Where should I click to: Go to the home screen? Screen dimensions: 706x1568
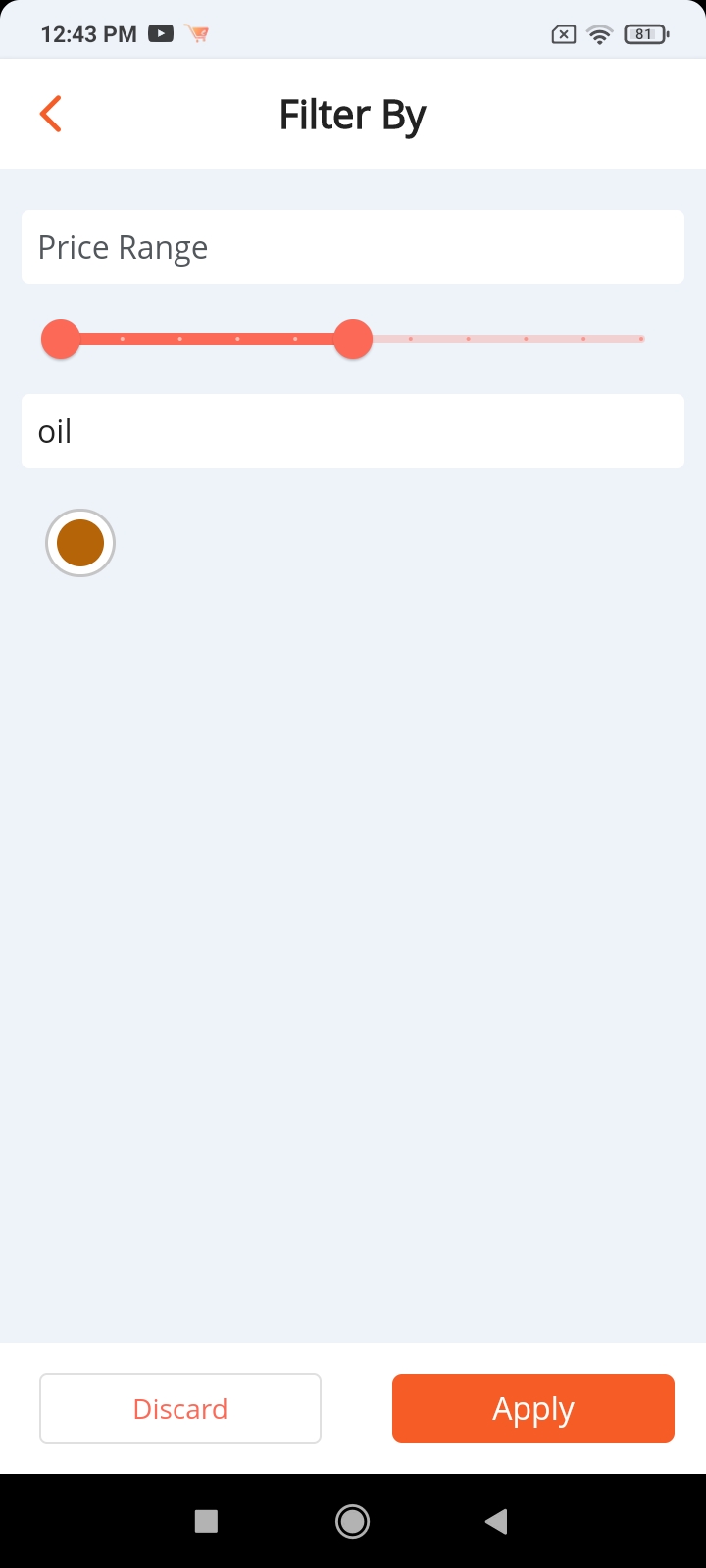[352, 1521]
